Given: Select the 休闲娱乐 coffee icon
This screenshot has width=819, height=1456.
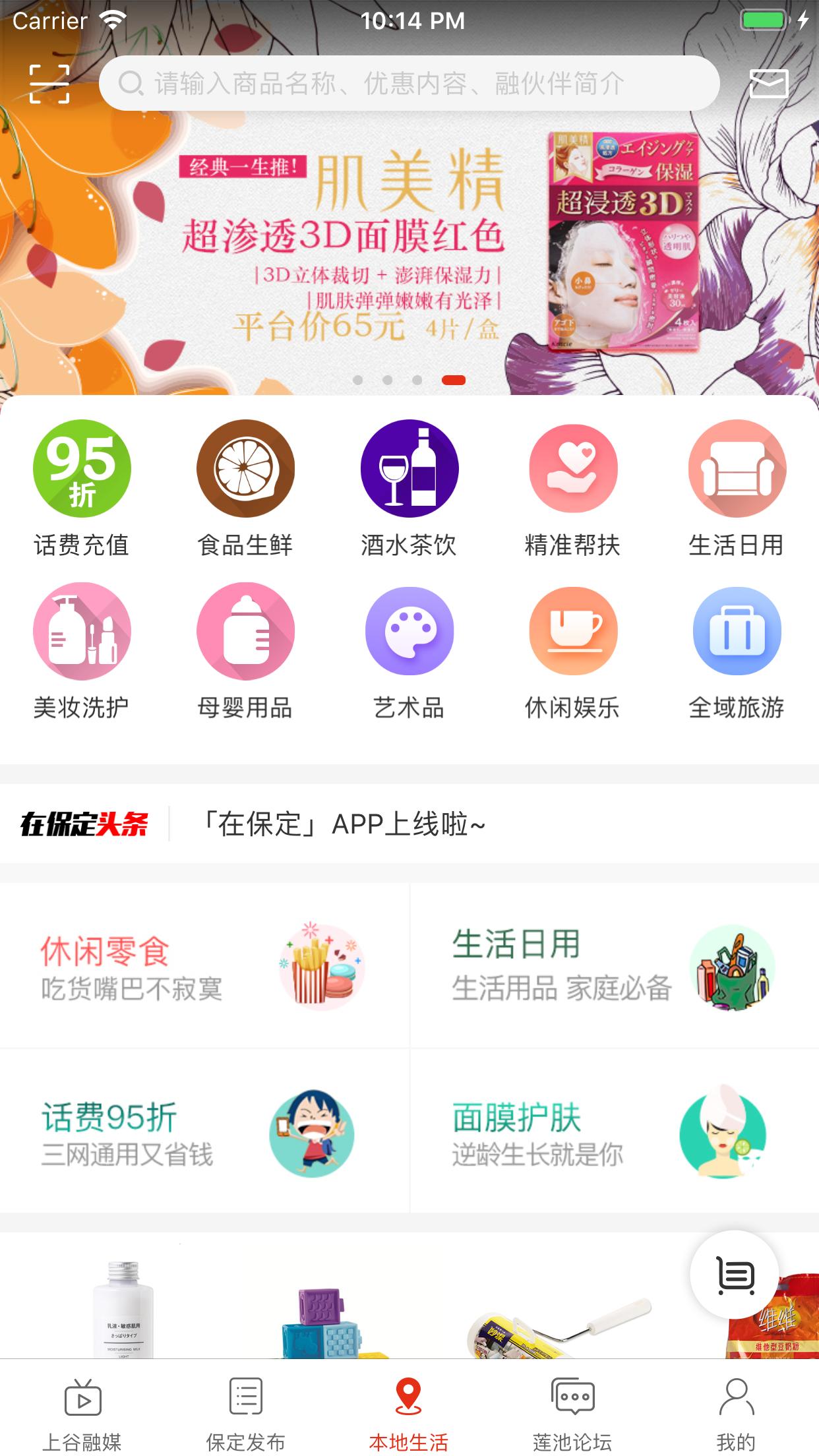Looking at the screenshot, I should [x=573, y=631].
